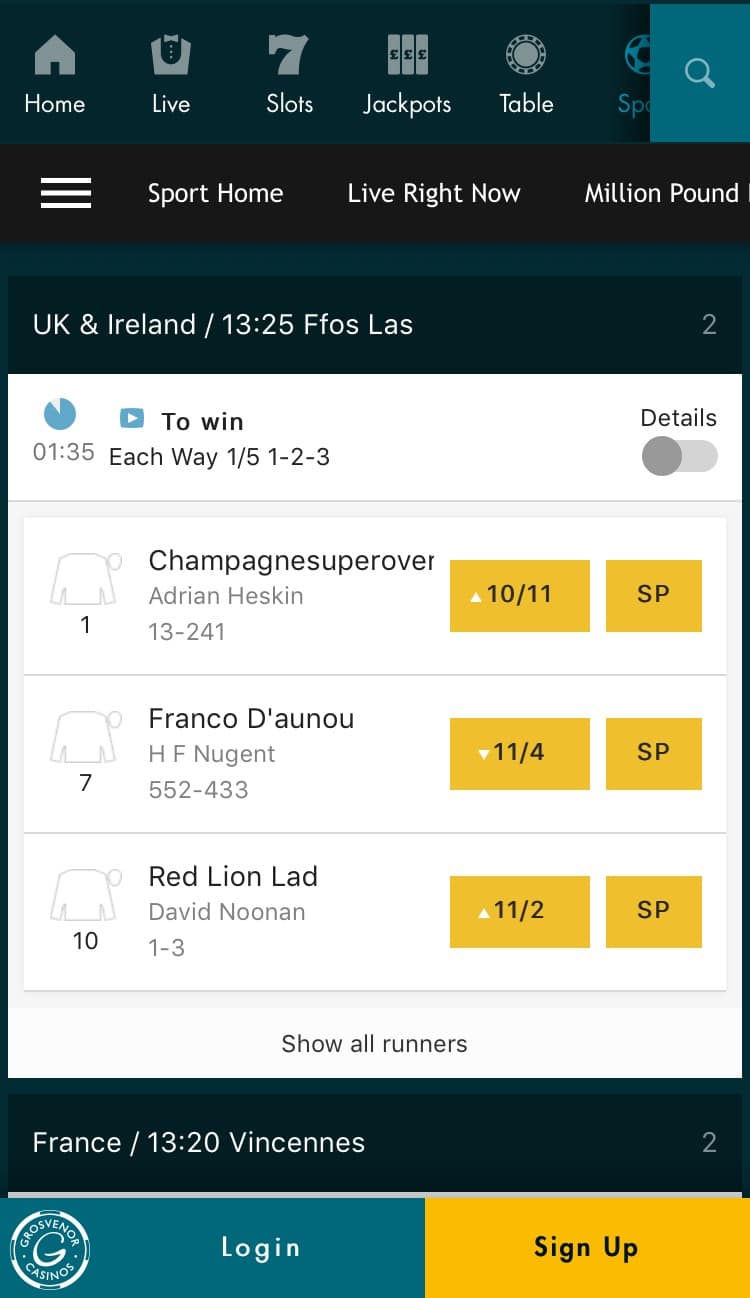Choose SP for Champagnesuperover
This screenshot has width=750, height=1298.
click(x=654, y=595)
